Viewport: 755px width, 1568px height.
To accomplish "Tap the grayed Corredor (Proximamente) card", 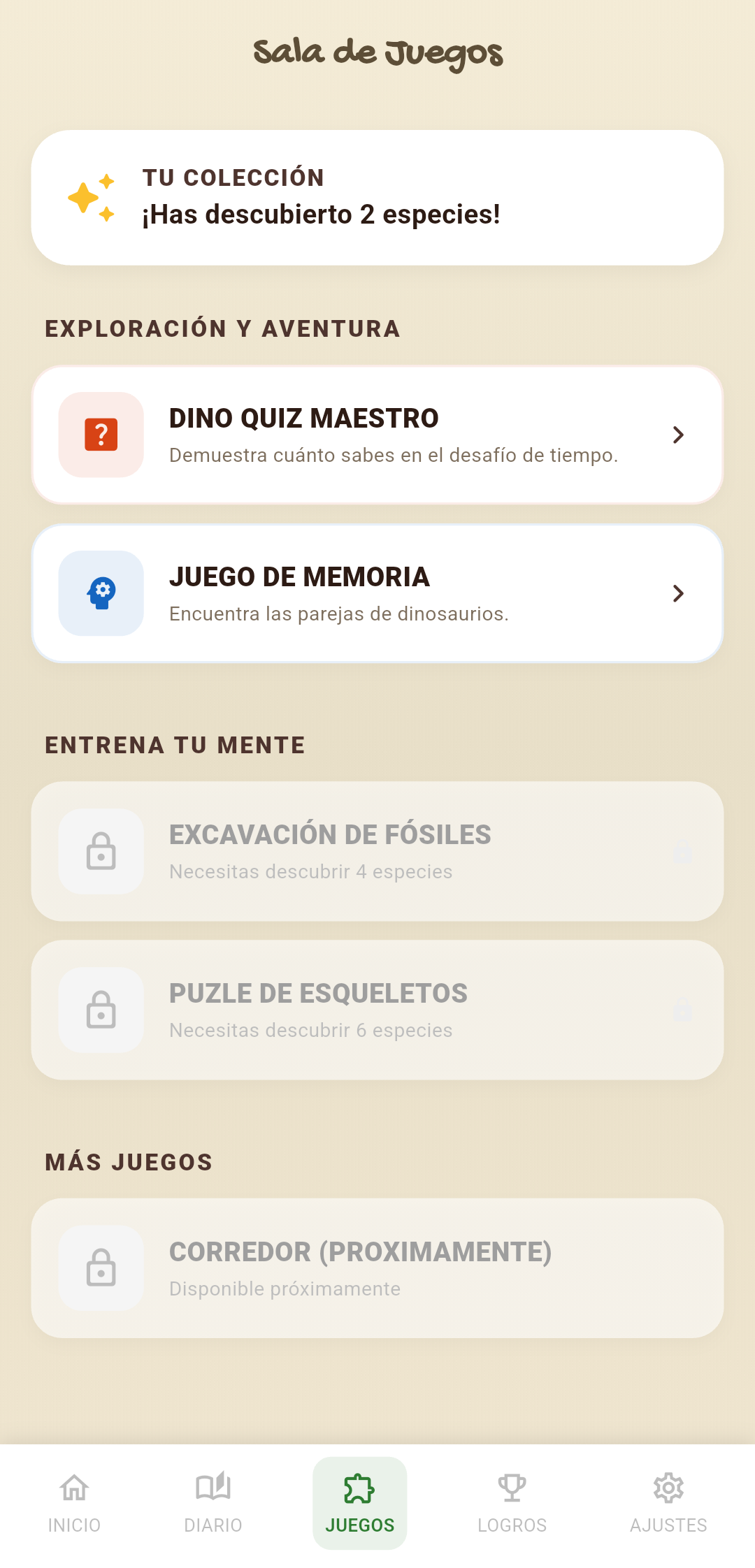I will click(377, 1268).
